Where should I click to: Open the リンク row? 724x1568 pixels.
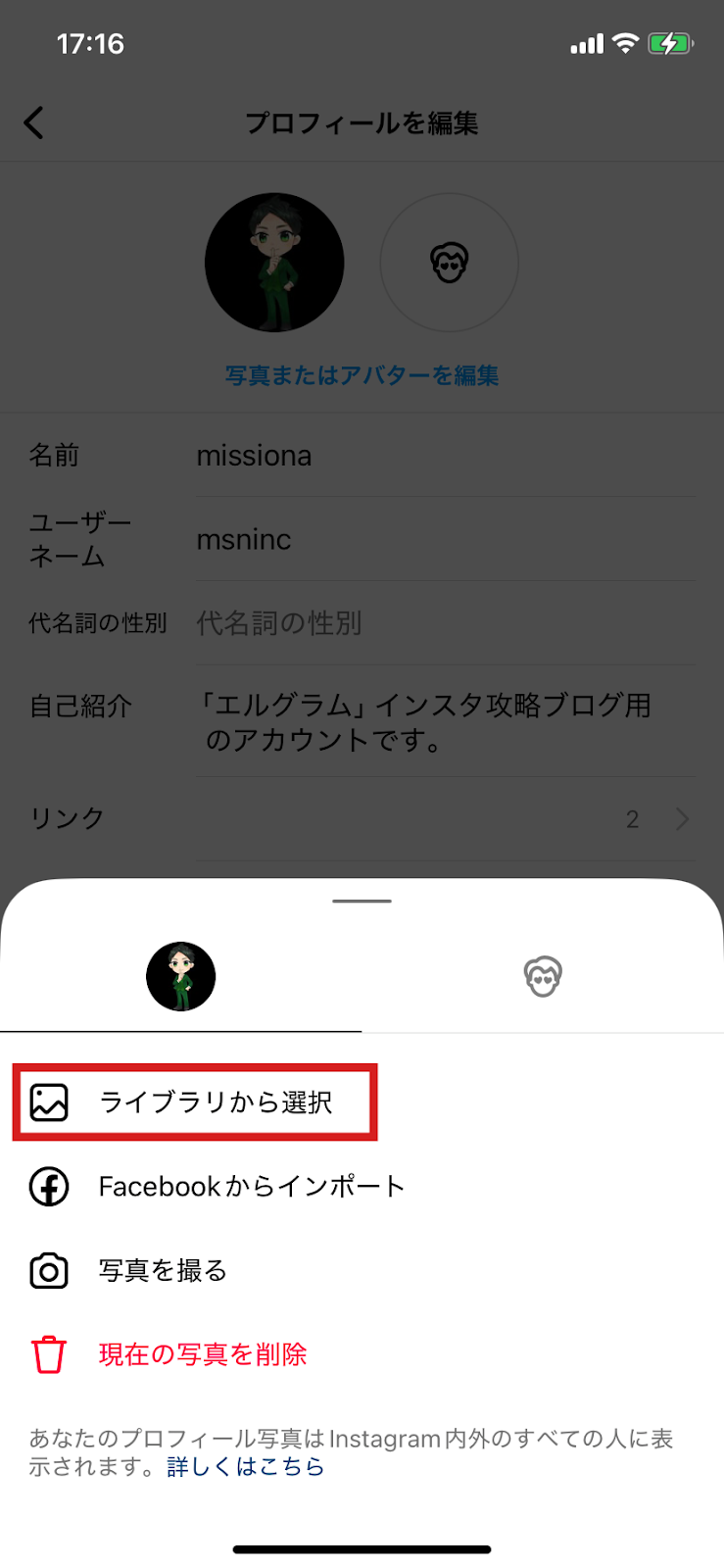(x=362, y=819)
